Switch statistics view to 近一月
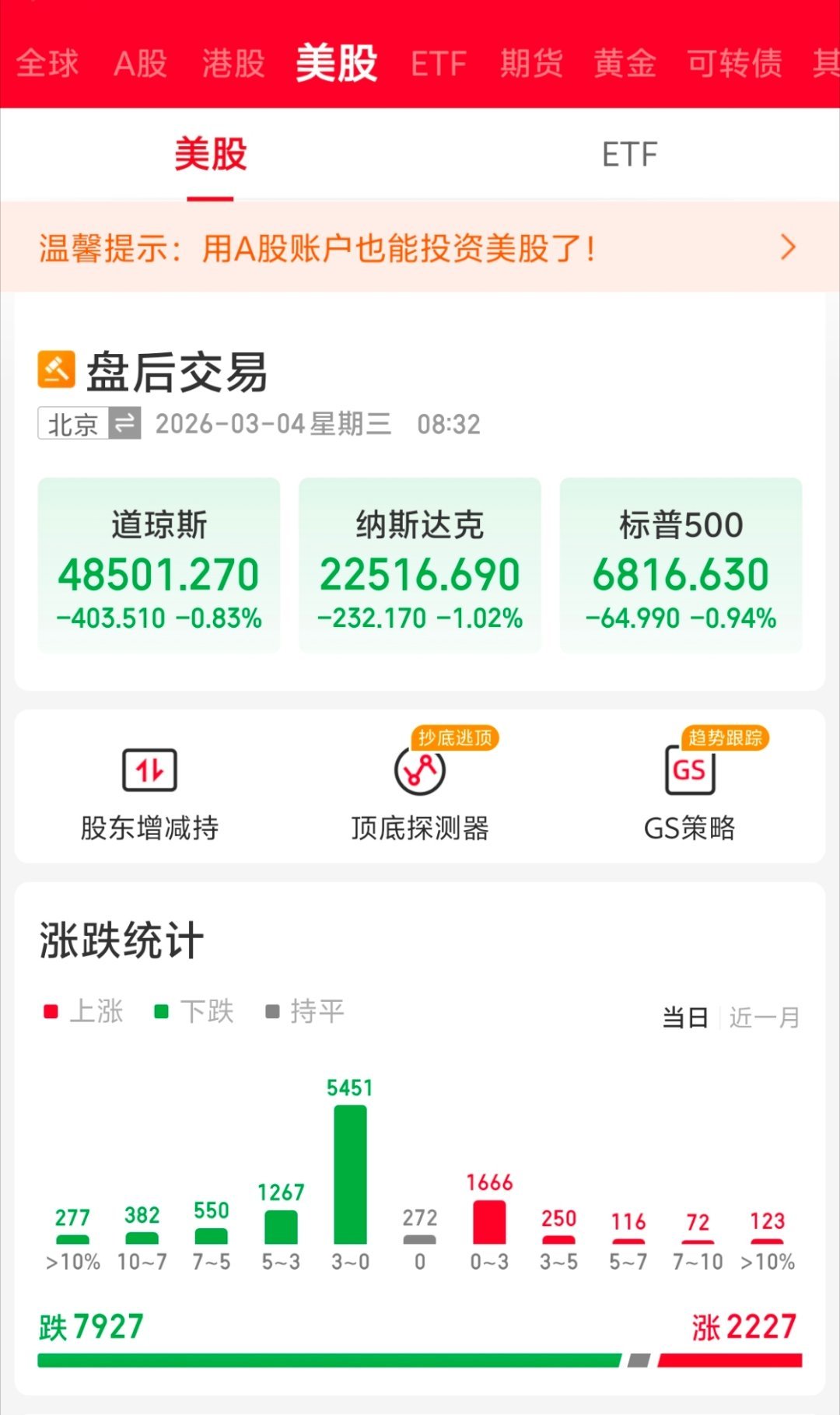The width and height of the screenshot is (840, 1415). tap(763, 1017)
